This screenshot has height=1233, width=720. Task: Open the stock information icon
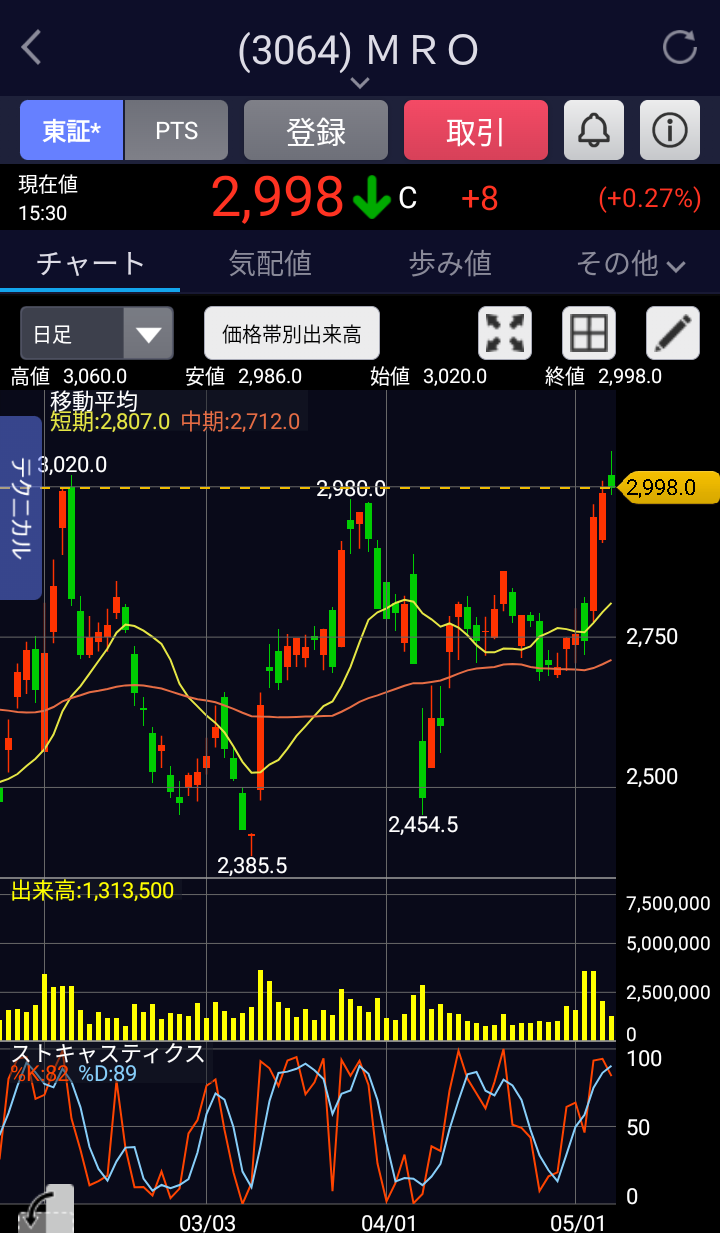[x=669, y=131]
